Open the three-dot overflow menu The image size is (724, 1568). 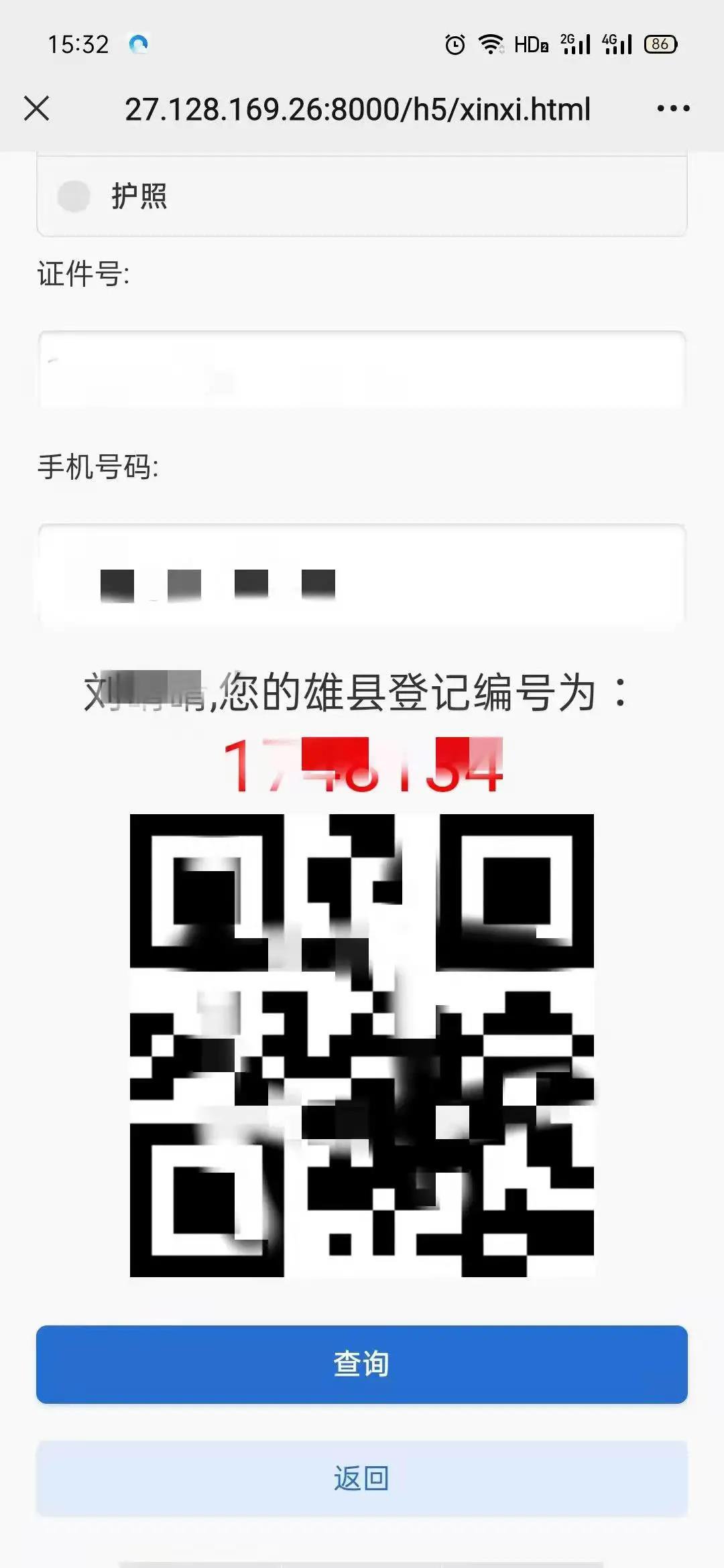673,109
